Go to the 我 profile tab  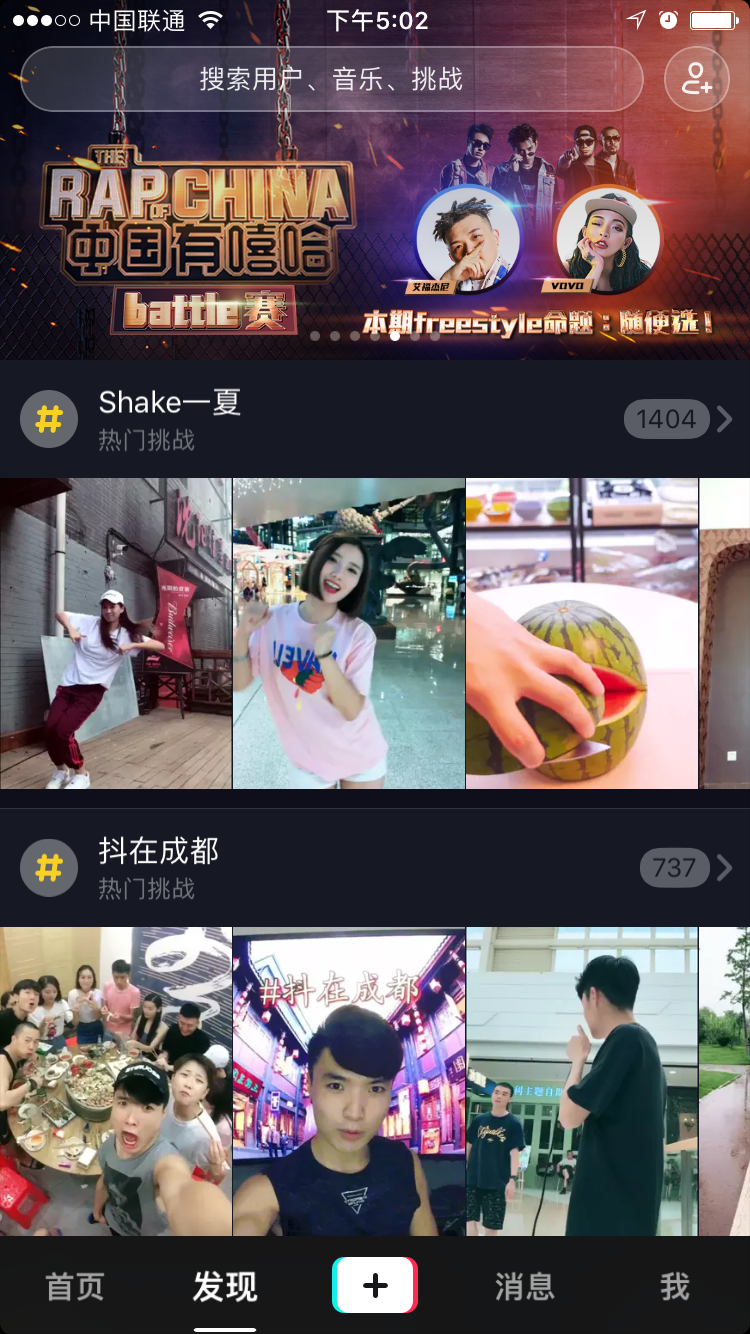coord(674,1287)
